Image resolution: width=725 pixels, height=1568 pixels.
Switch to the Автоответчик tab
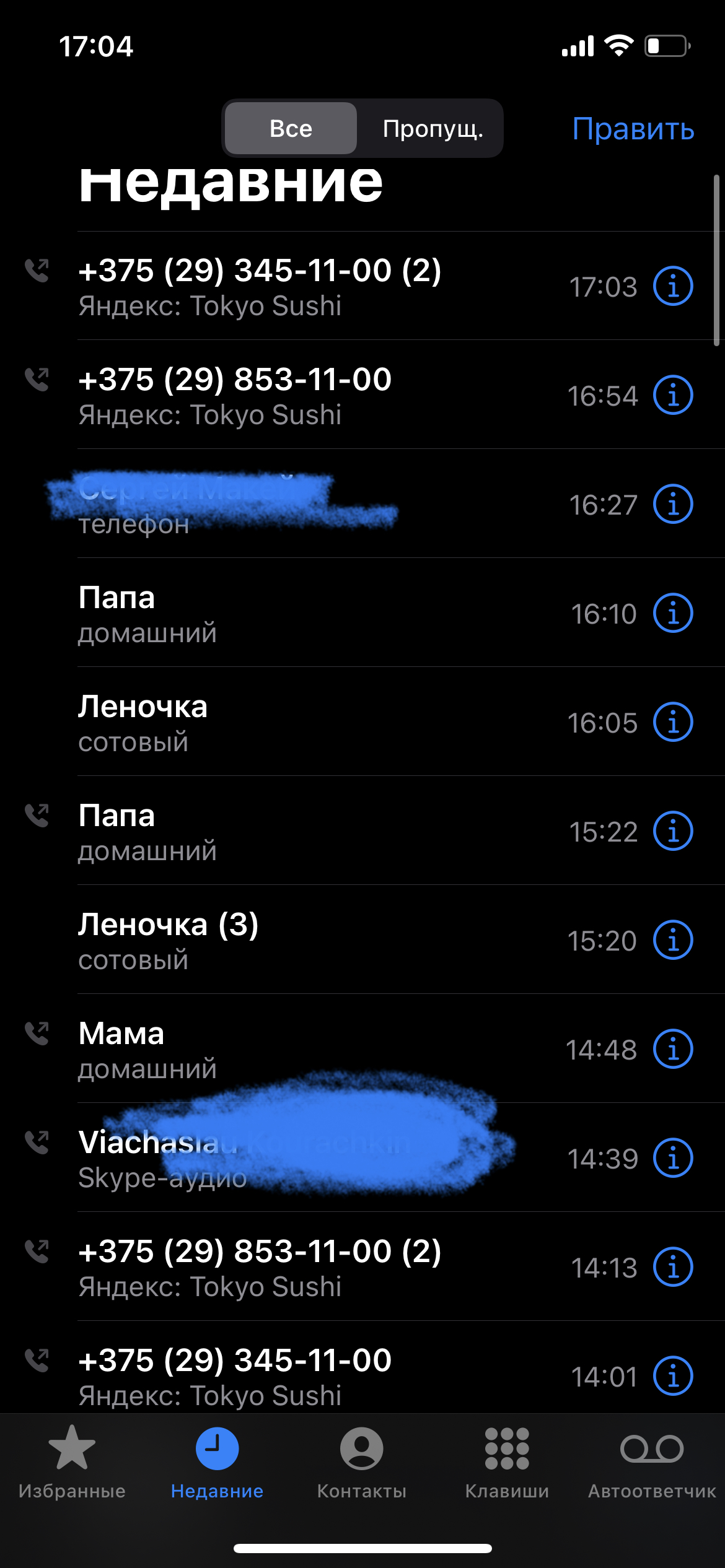652,1461
